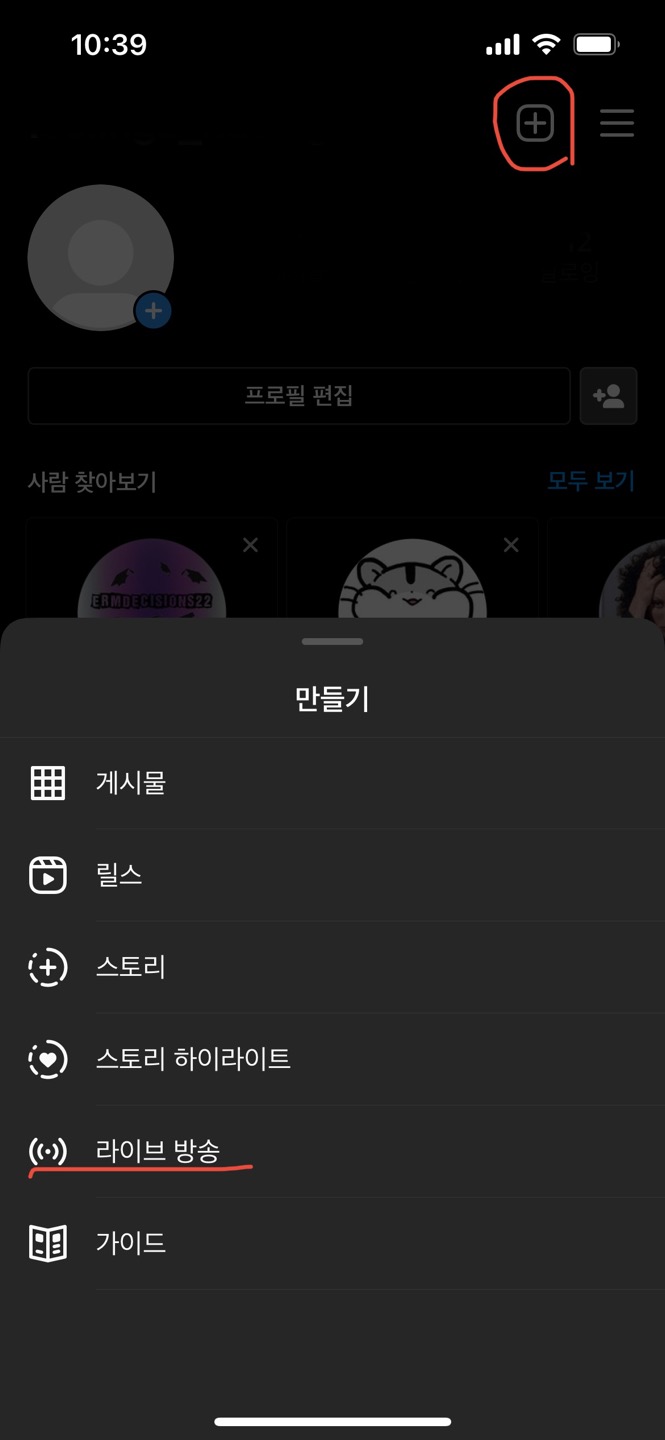
Task: Select 스토리 하이라이트 option
Action: [192, 1059]
